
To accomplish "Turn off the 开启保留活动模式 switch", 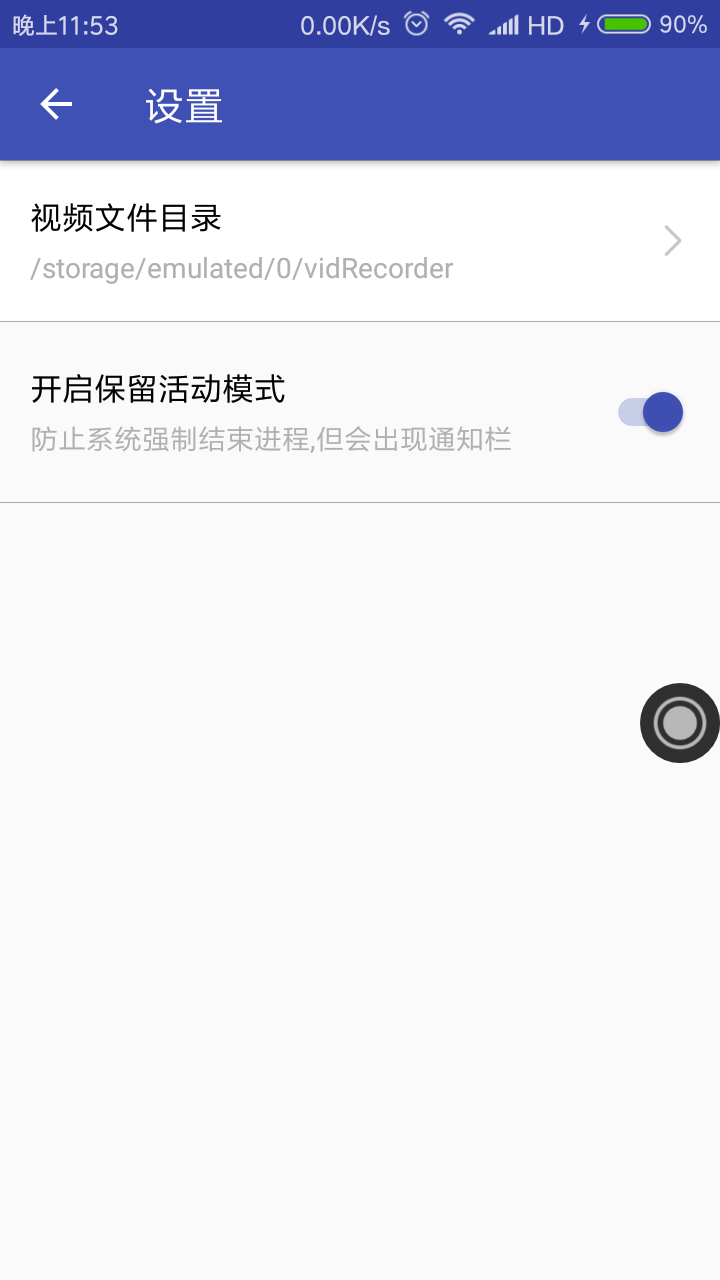I will pyautogui.click(x=650, y=412).
